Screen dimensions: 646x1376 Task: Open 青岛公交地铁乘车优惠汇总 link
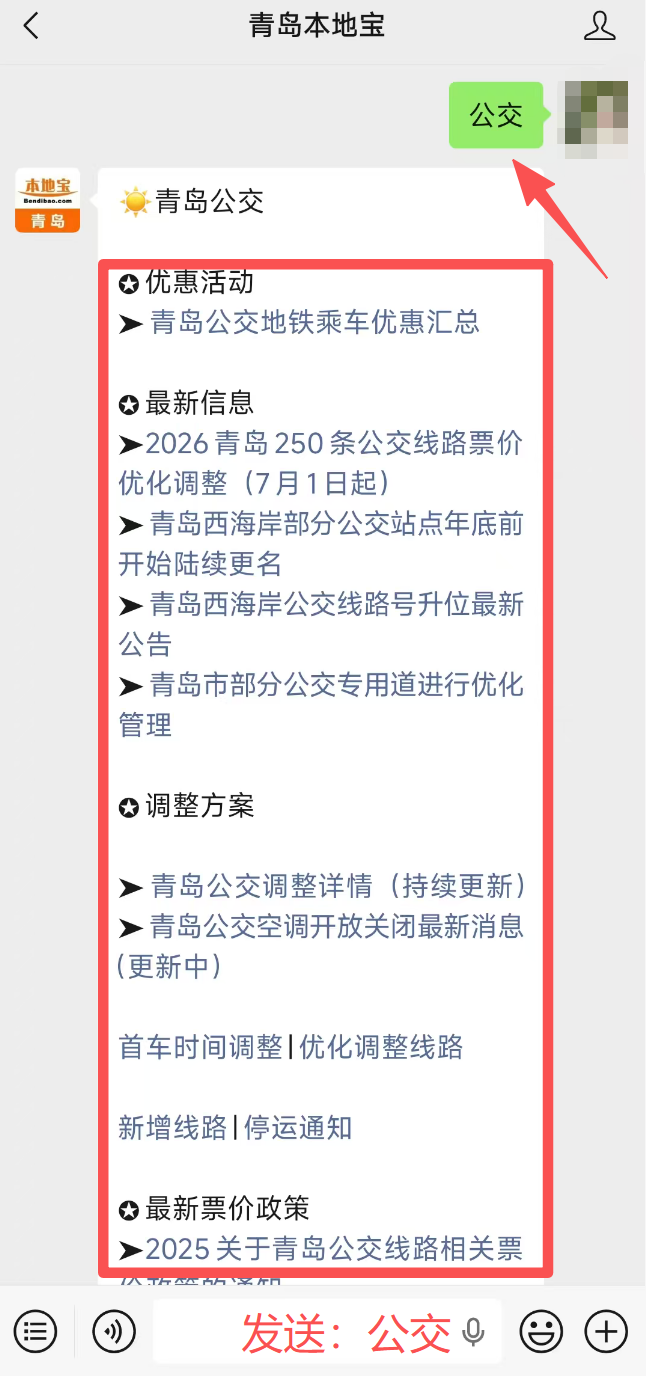(x=315, y=322)
